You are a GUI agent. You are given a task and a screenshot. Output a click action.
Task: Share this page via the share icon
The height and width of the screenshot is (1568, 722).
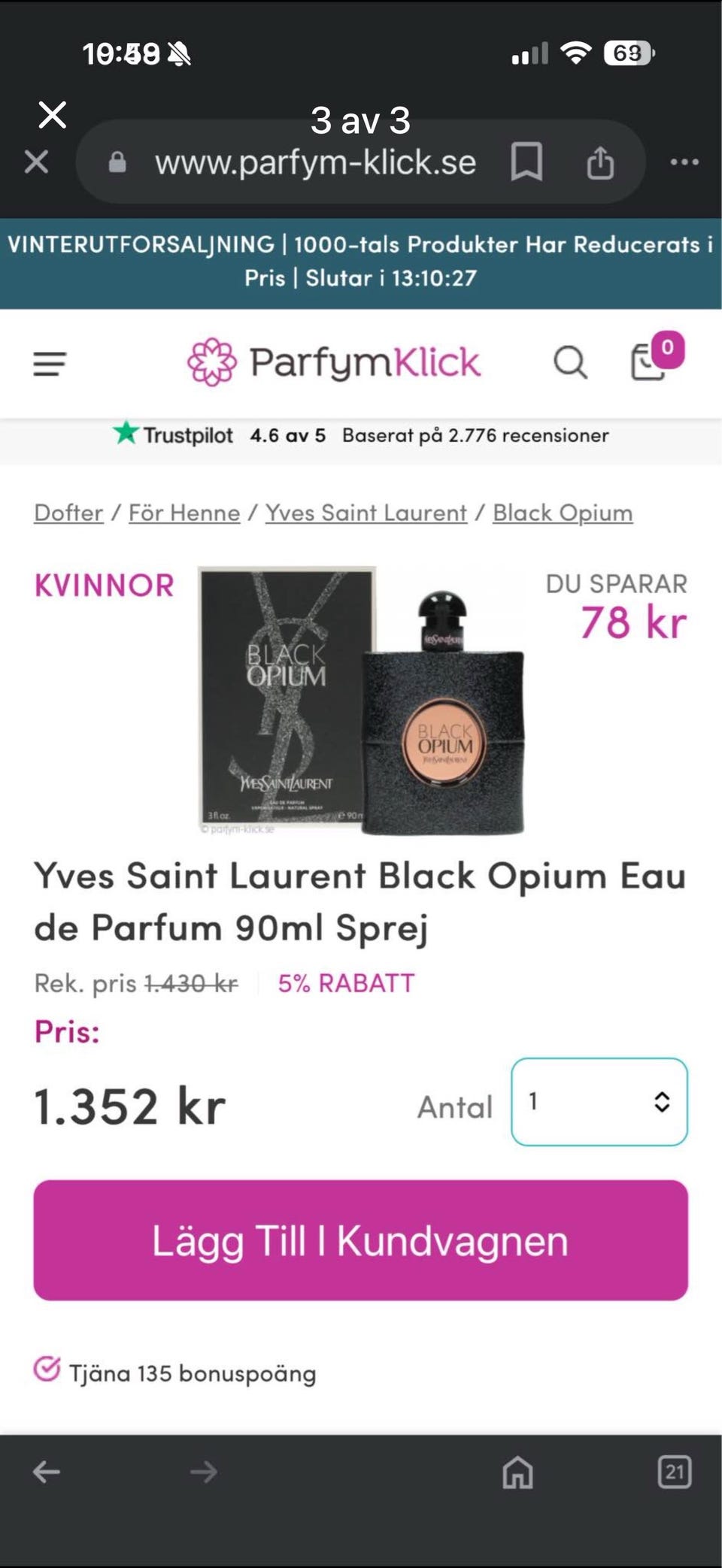(x=600, y=162)
